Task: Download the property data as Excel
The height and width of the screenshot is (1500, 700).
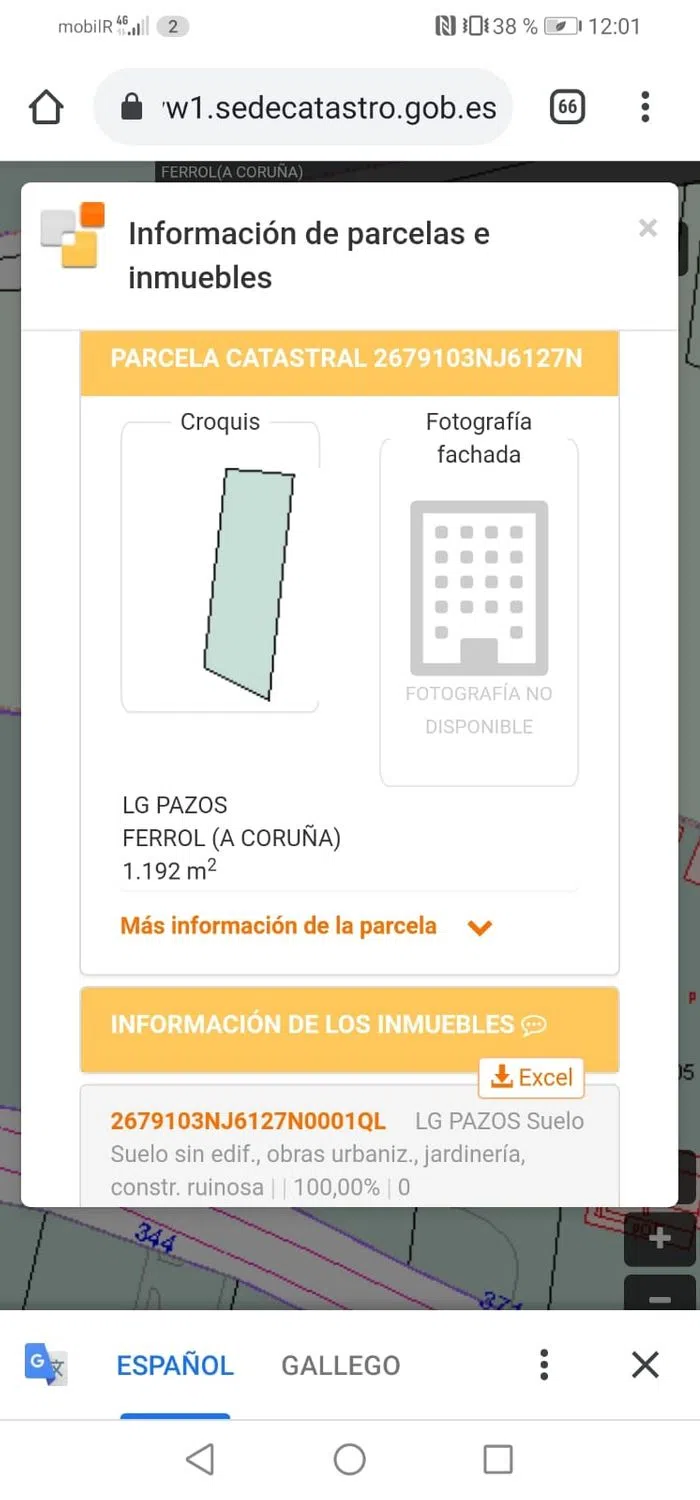Action: [x=531, y=1077]
